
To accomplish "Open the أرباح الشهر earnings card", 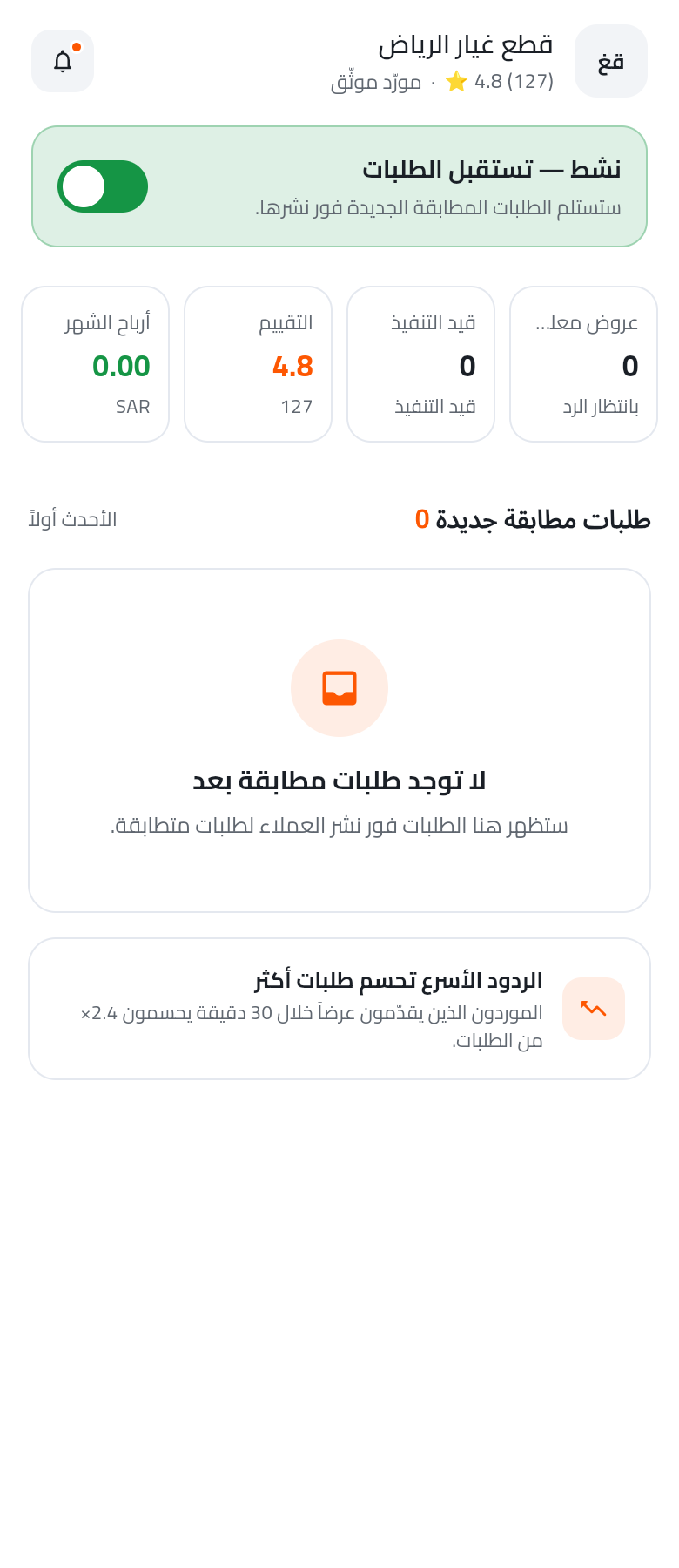I will [95, 364].
